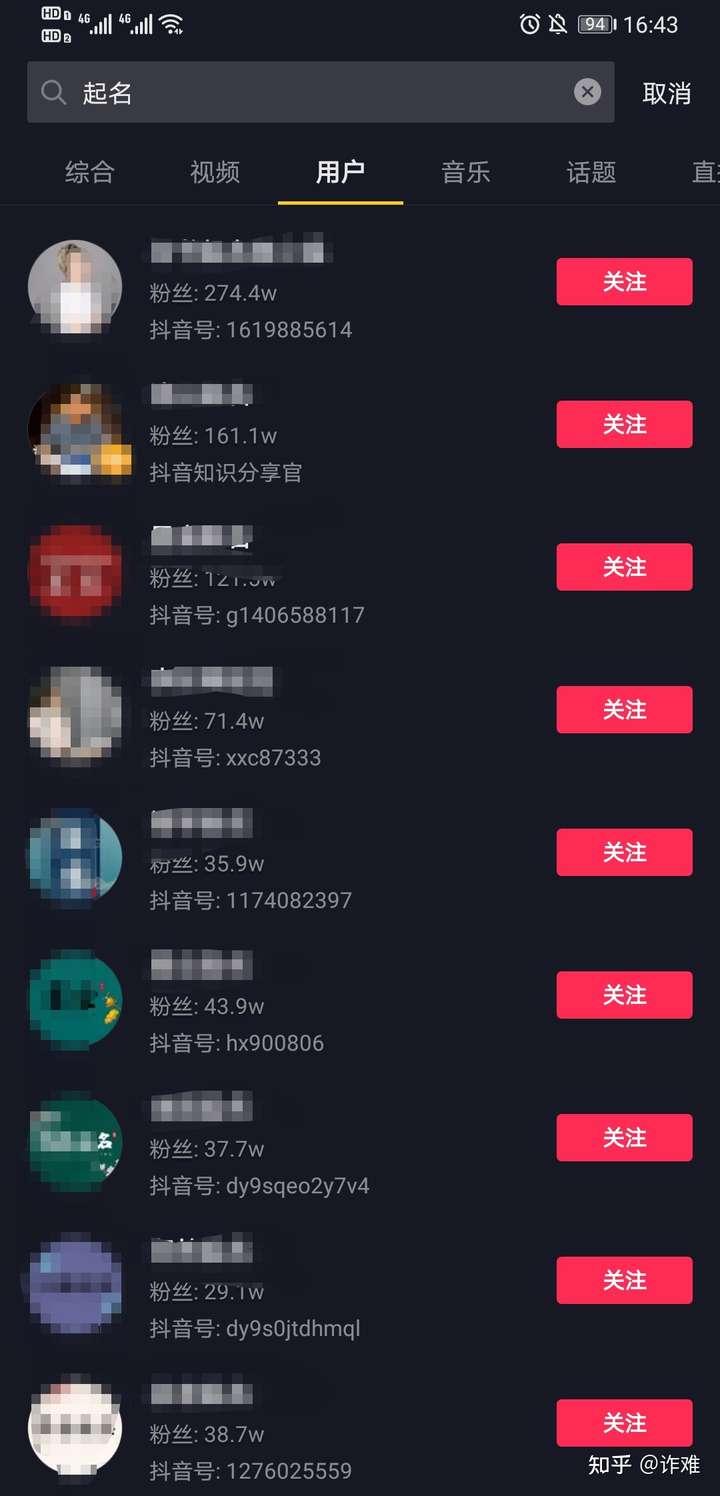720x1496 pixels.
Task: Follow the user with 抖音号 g1406588117
Action: coord(624,567)
